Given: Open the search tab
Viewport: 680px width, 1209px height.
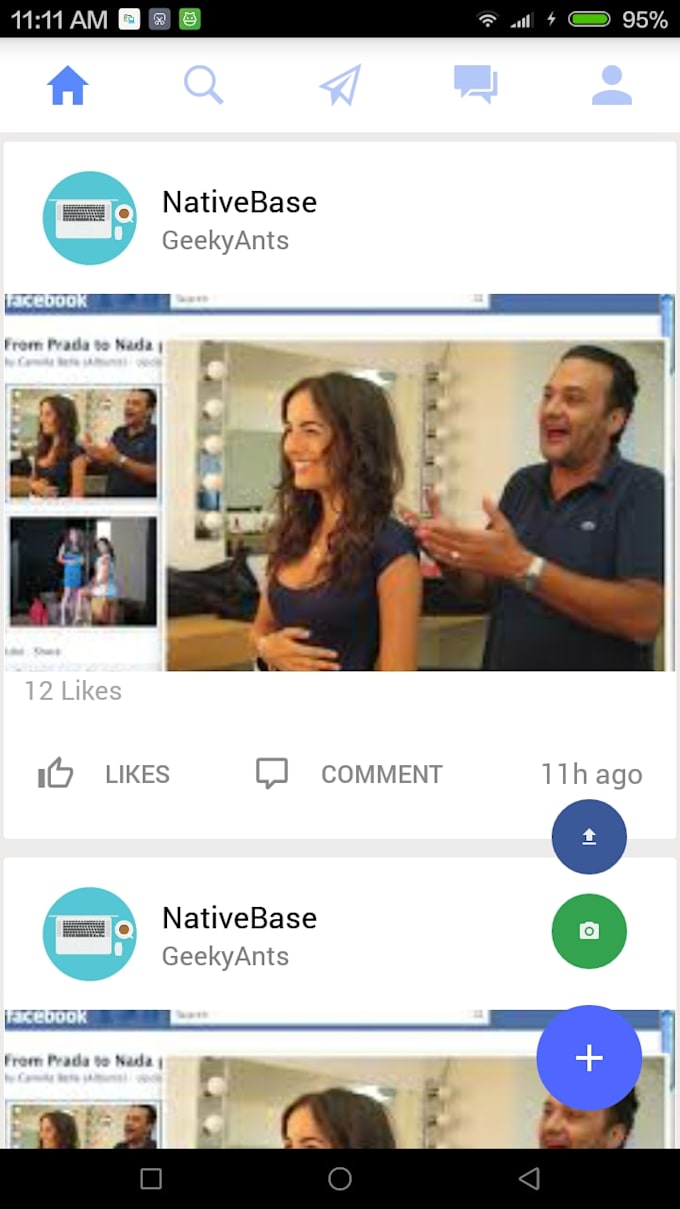Looking at the screenshot, I should point(203,85).
